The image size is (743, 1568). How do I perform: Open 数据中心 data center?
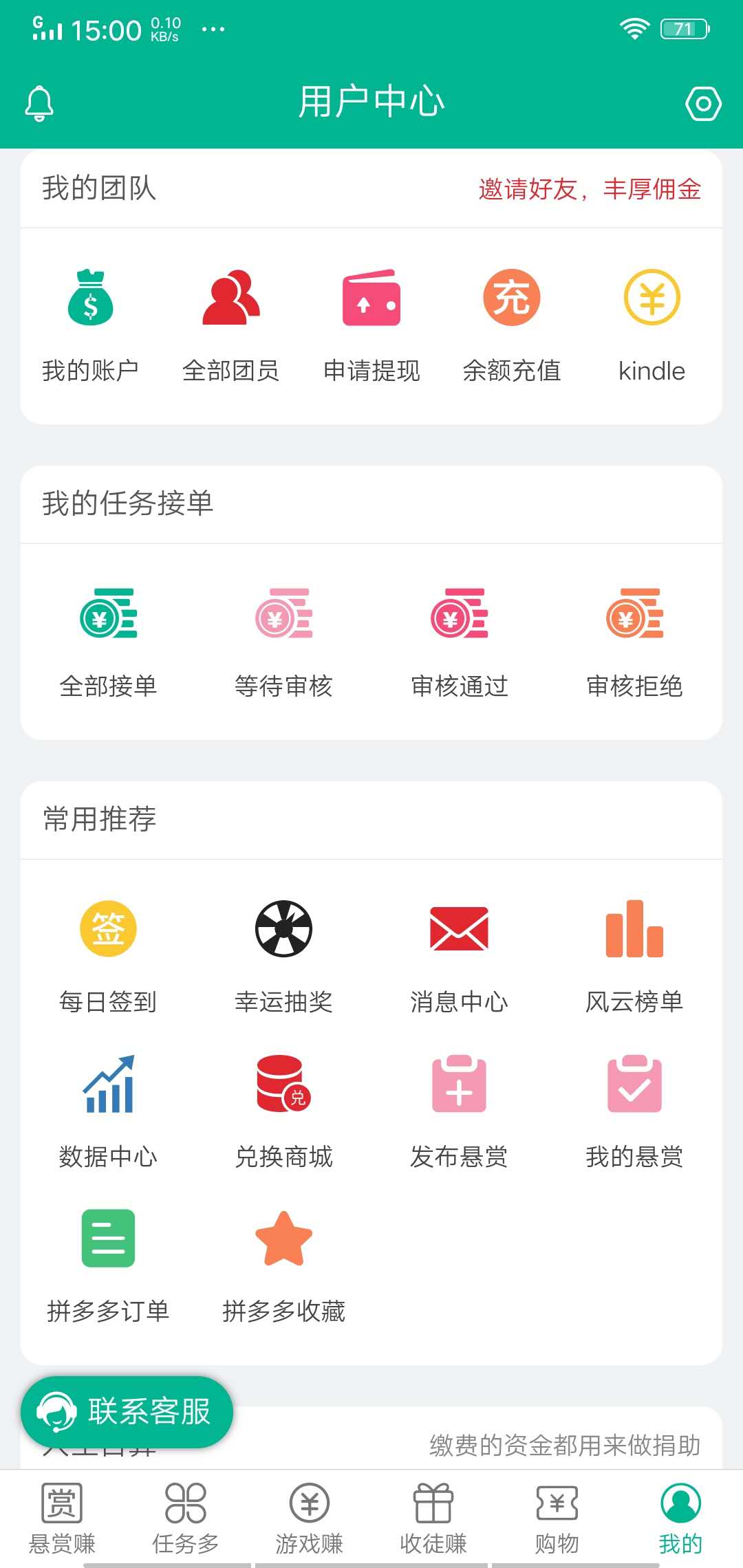tap(108, 1111)
